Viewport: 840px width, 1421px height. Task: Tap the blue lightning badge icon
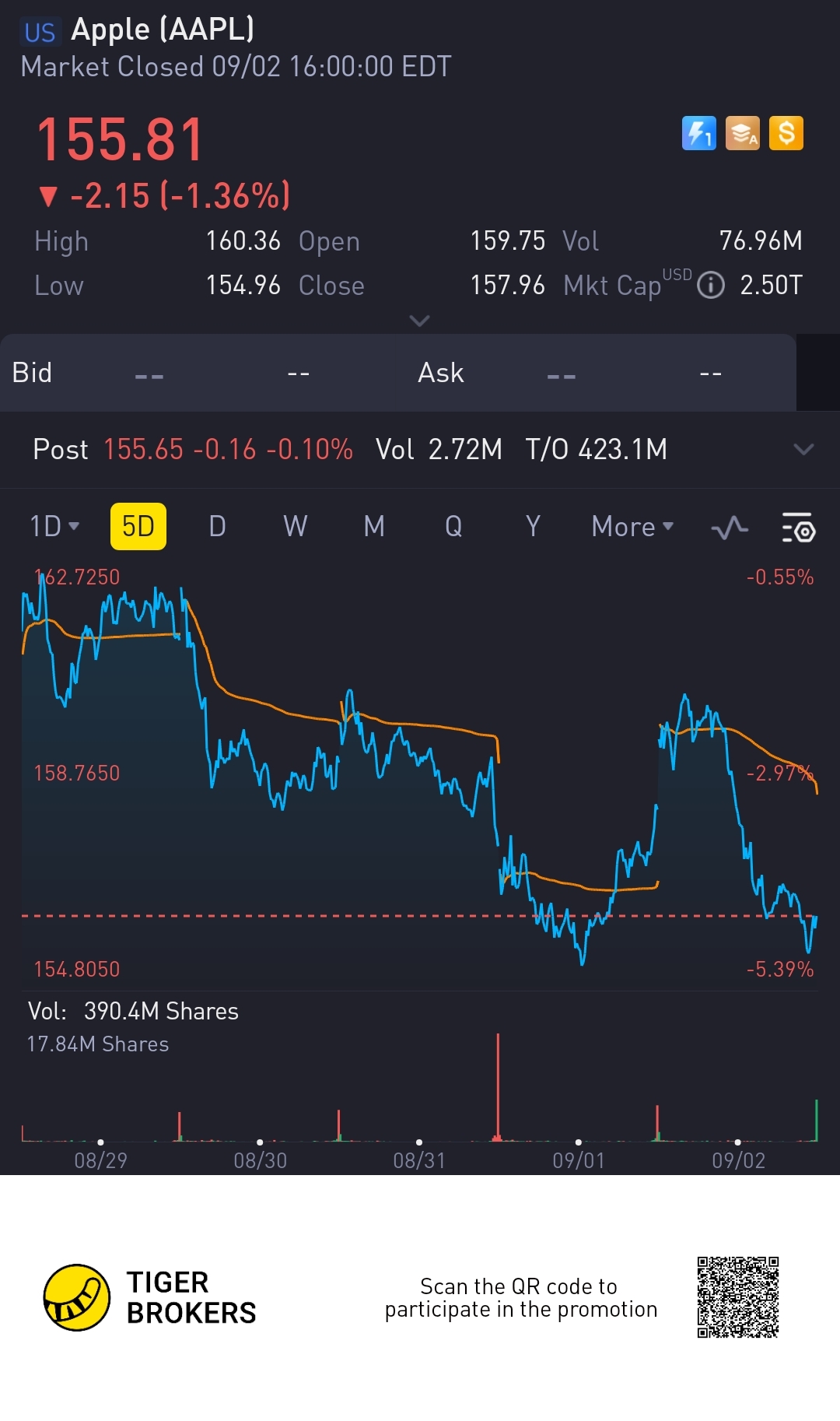point(699,133)
